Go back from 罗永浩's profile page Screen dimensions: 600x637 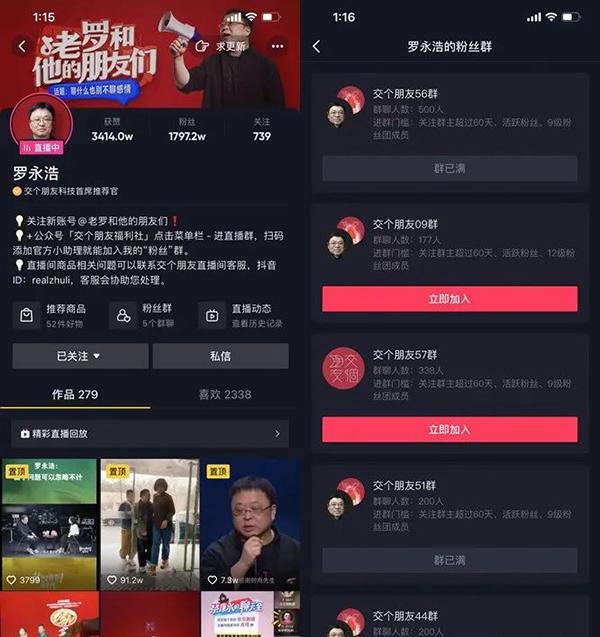point(22,46)
